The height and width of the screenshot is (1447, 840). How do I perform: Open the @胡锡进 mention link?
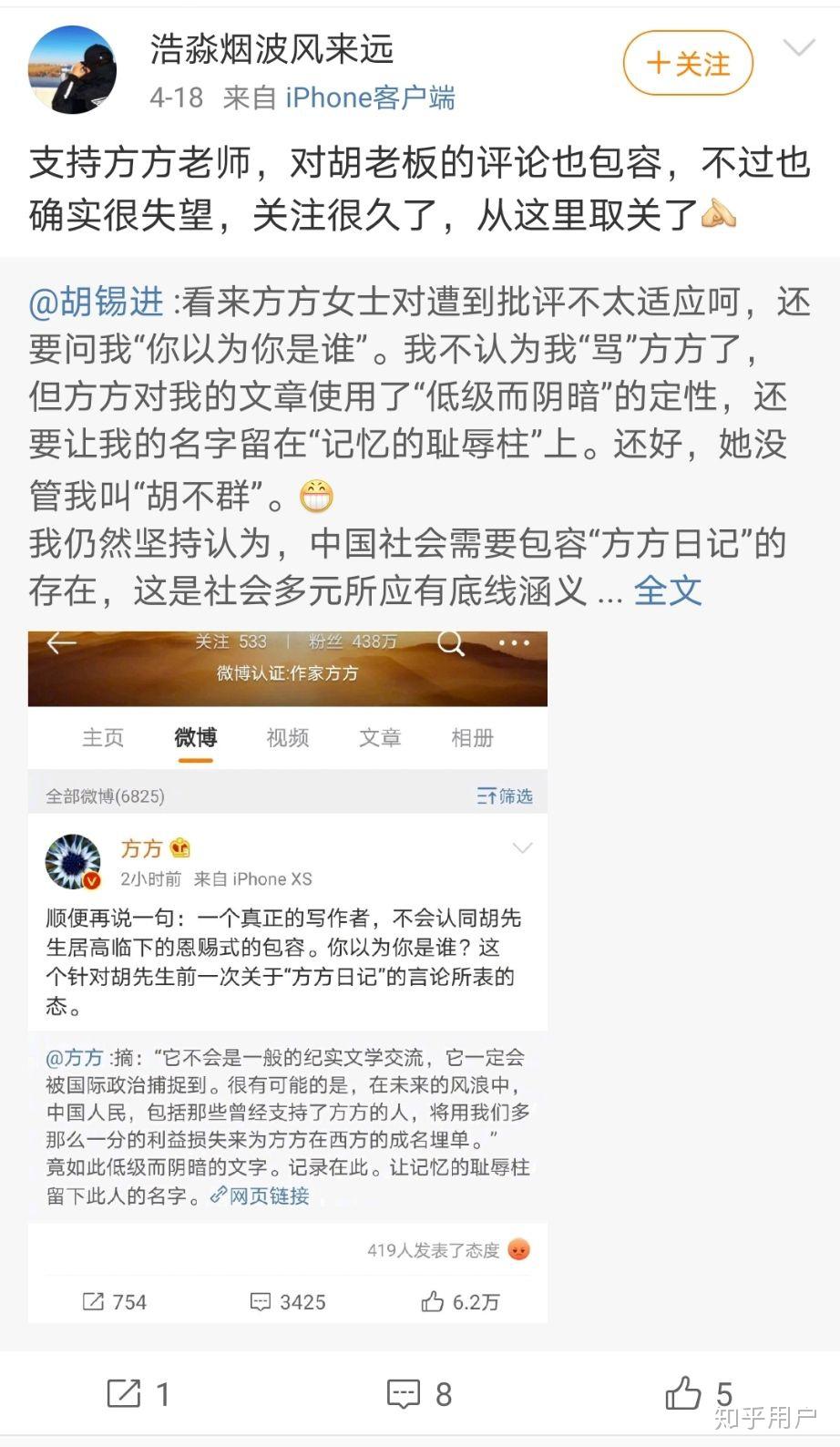pos(97,302)
